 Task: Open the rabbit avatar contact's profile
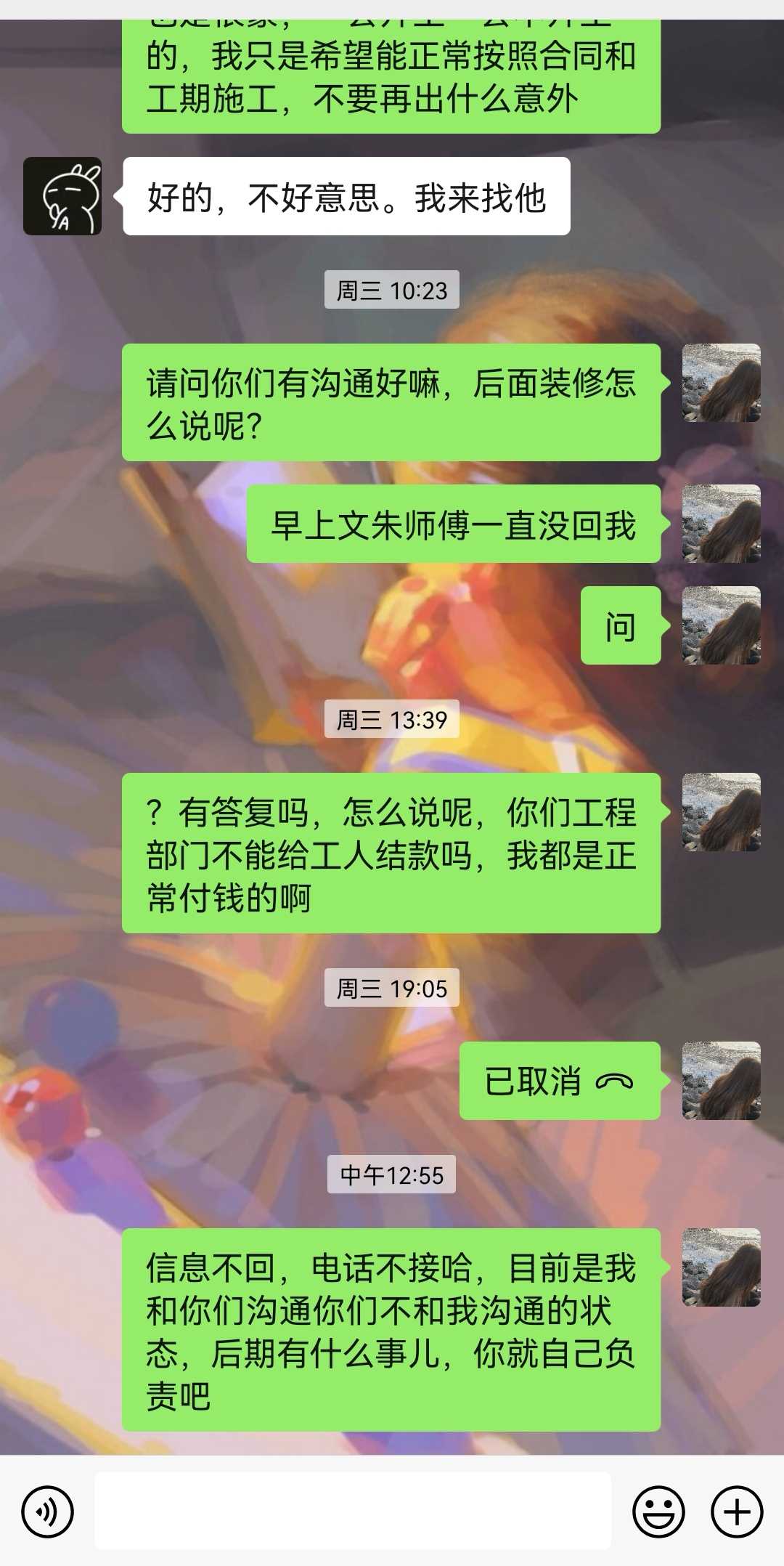[62, 196]
